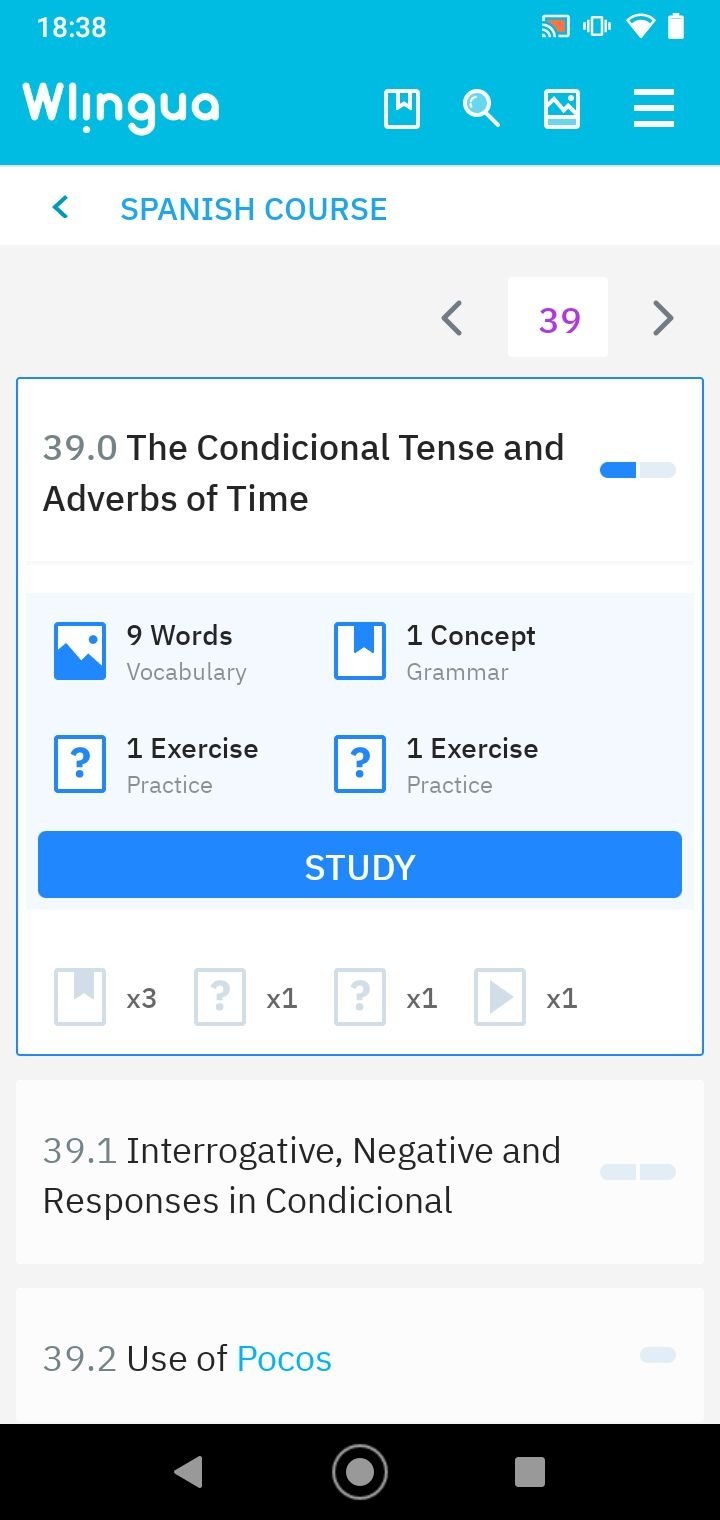Open the search magnifier icon
Image resolution: width=720 pixels, height=1520 pixels.
481,108
